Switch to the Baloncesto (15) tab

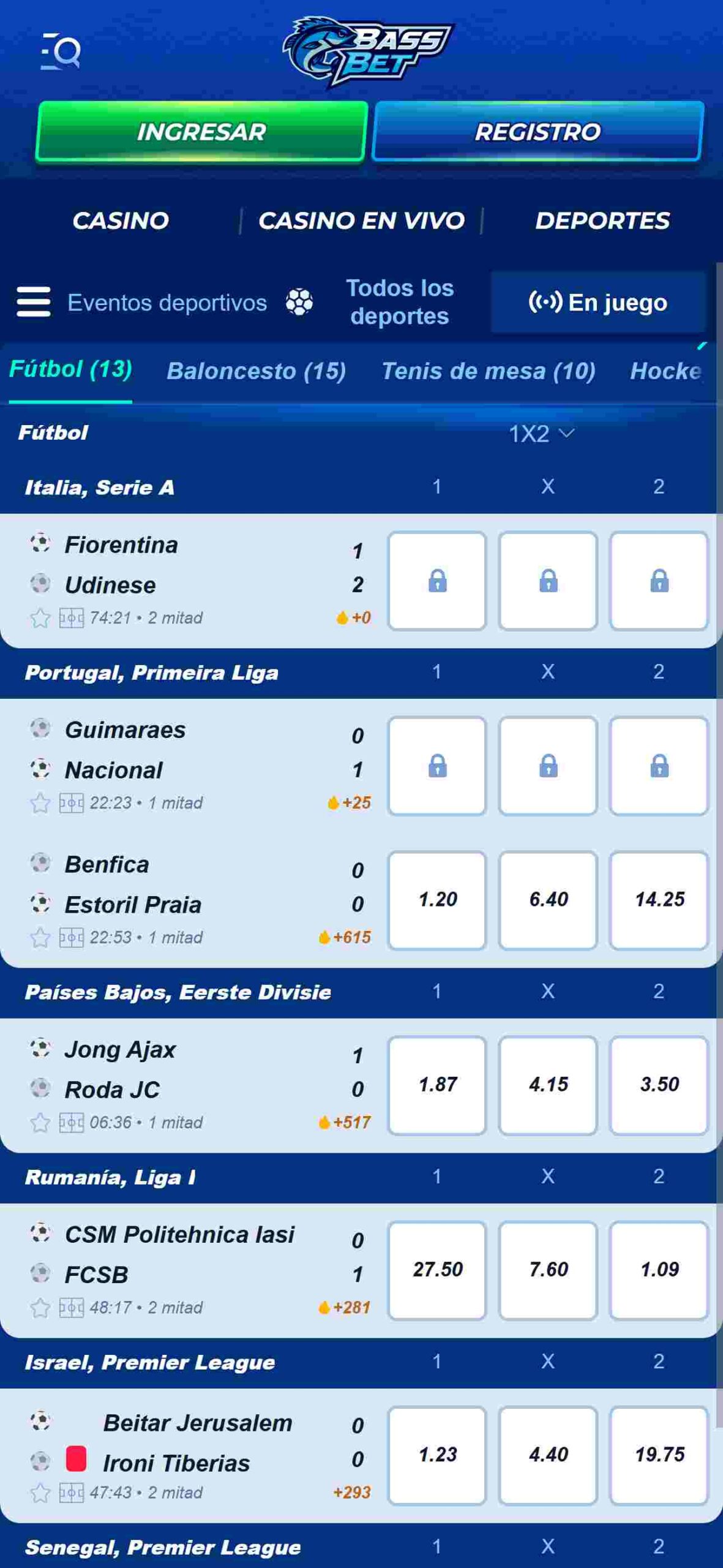coord(257,371)
